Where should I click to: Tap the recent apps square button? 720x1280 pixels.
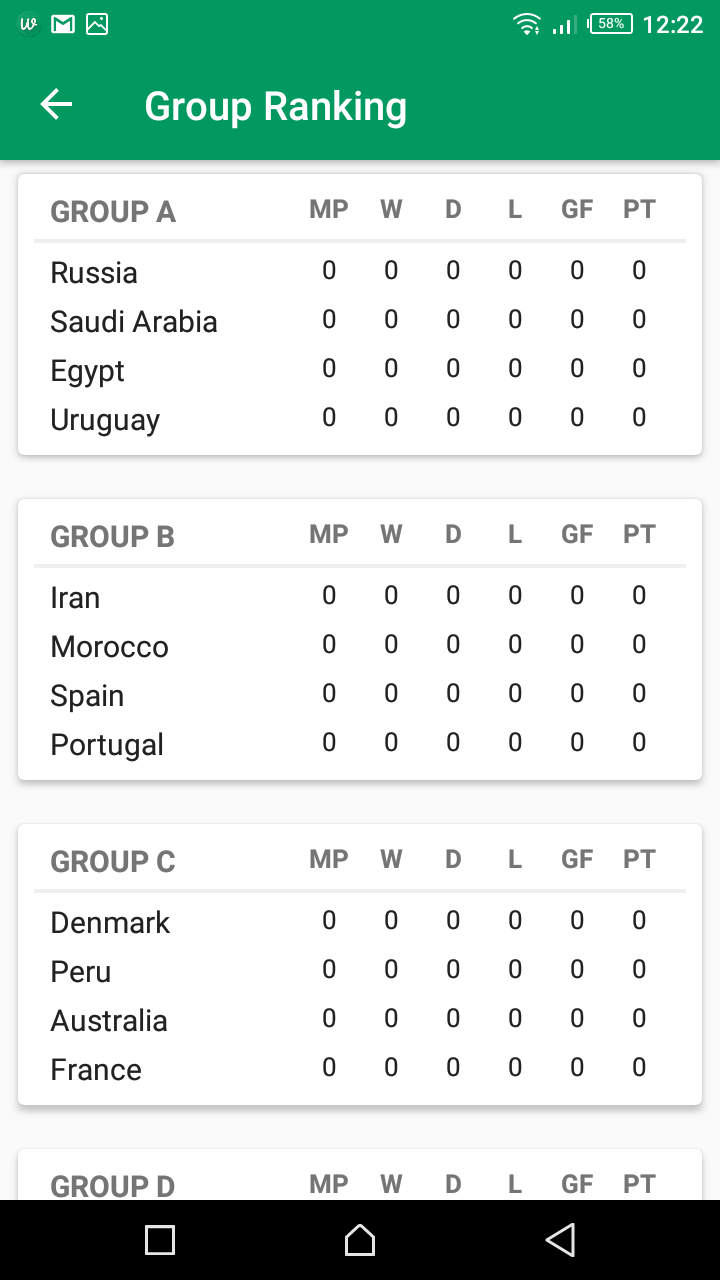pos(160,1240)
